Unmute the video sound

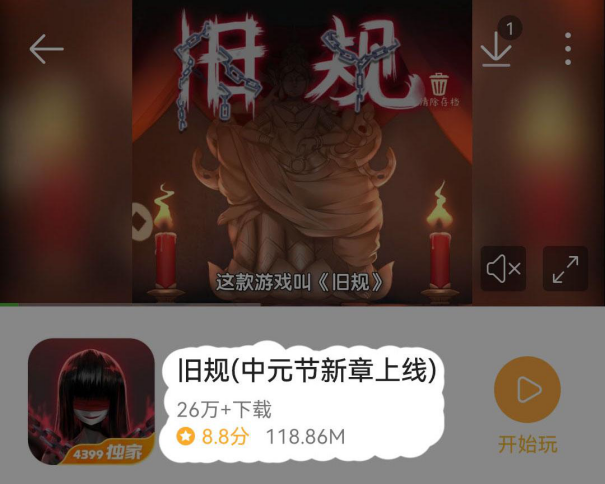pyautogui.click(x=503, y=268)
